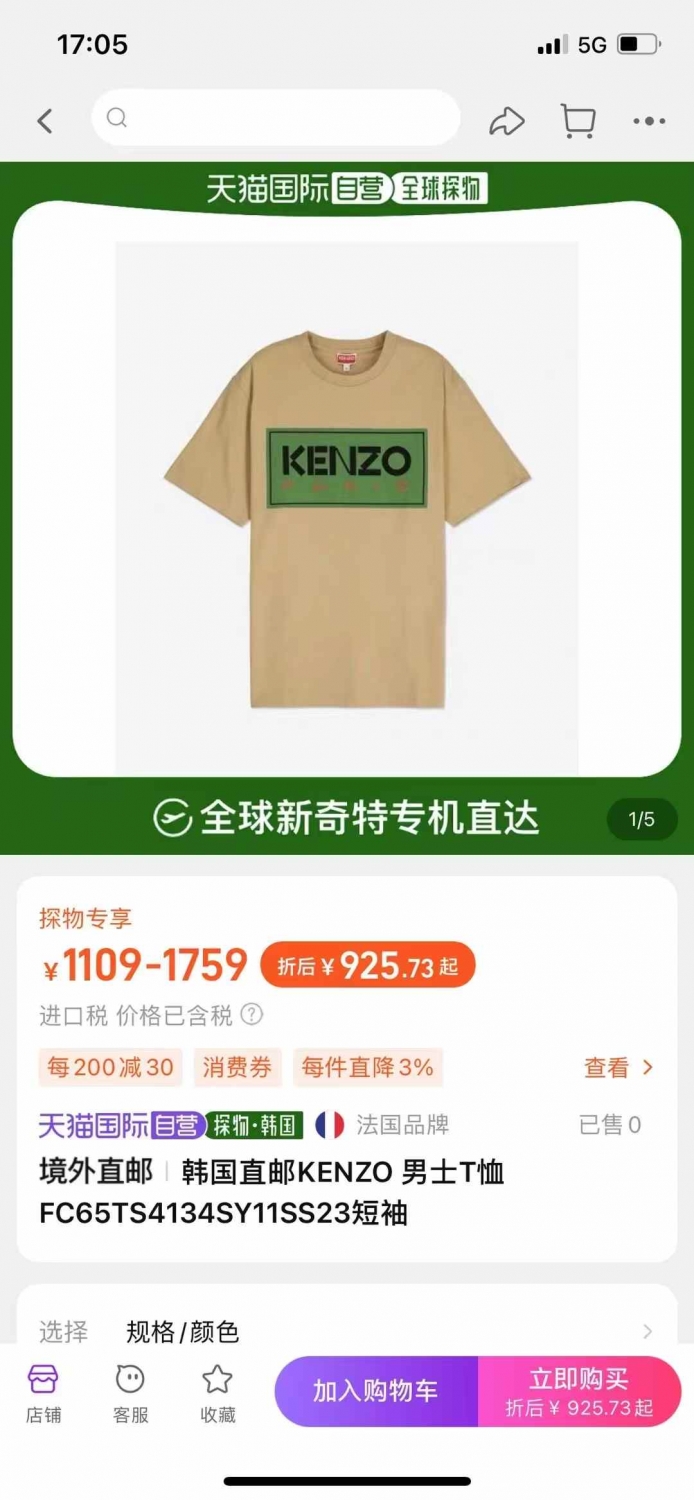Open the shopping cart icon
The height and width of the screenshot is (1500, 694).
pyautogui.click(x=578, y=121)
